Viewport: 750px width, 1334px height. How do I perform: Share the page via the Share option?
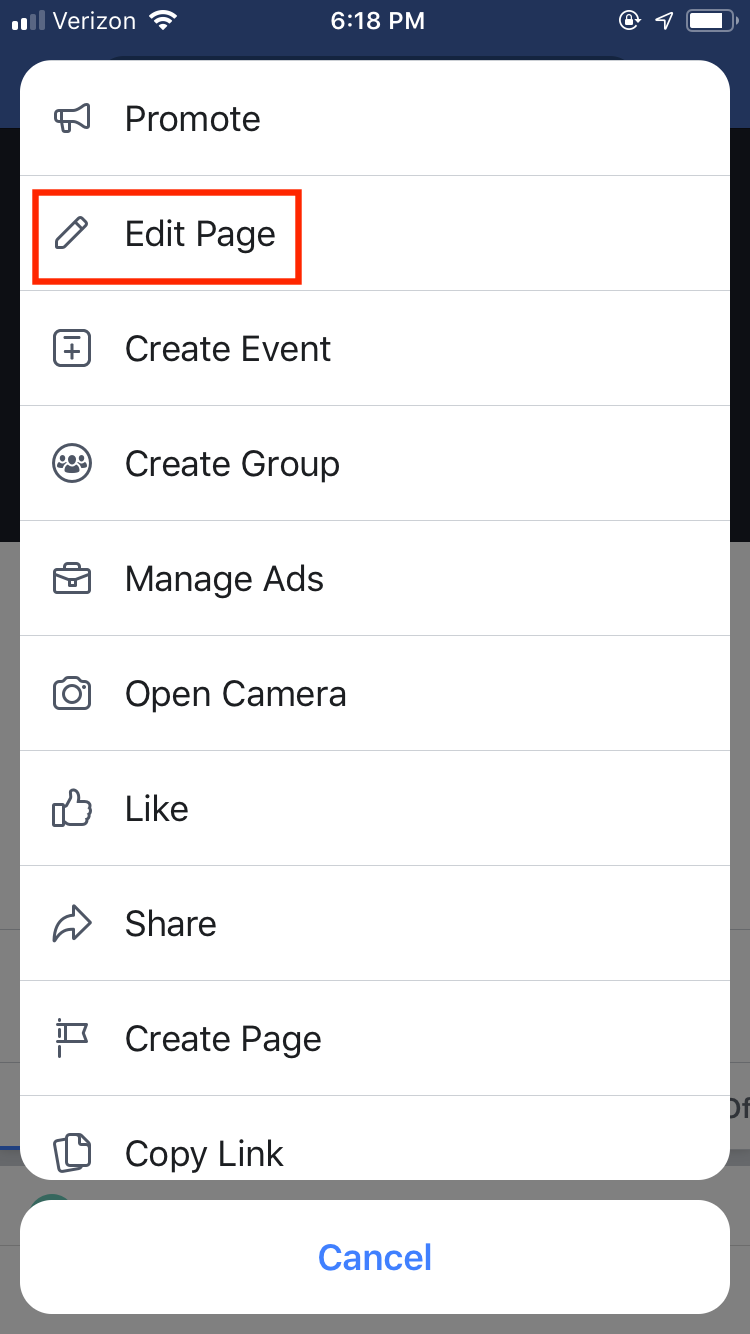(375, 923)
